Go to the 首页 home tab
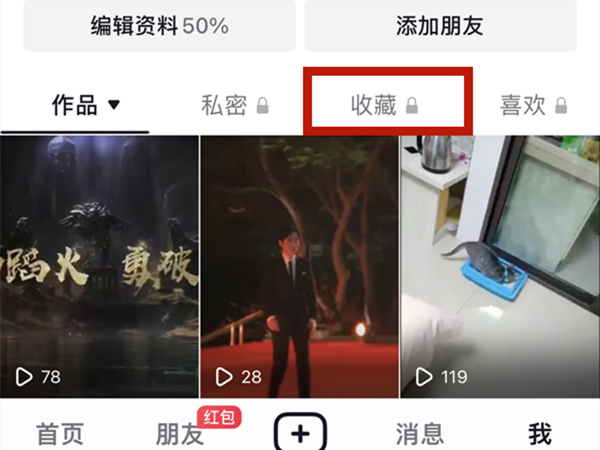600x450 pixels. click(60, 433)
